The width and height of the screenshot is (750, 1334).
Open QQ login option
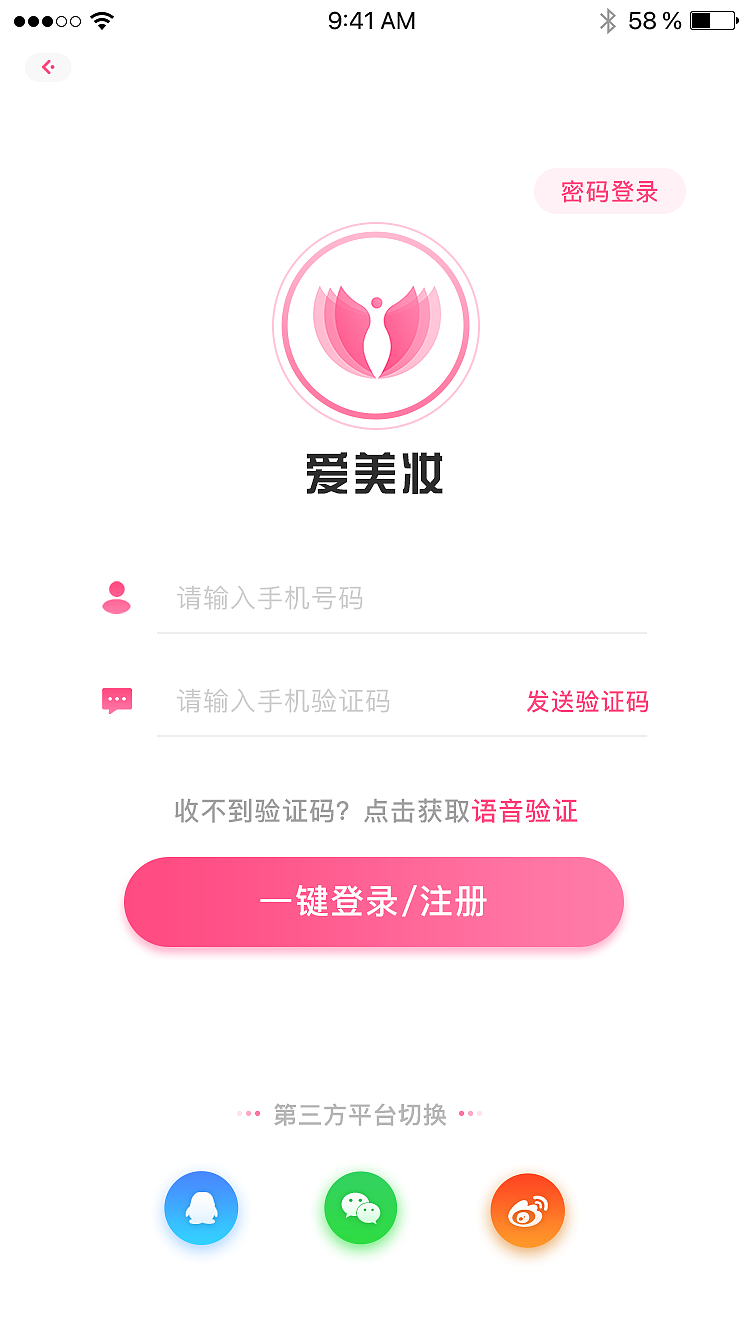click(201, 1208)
